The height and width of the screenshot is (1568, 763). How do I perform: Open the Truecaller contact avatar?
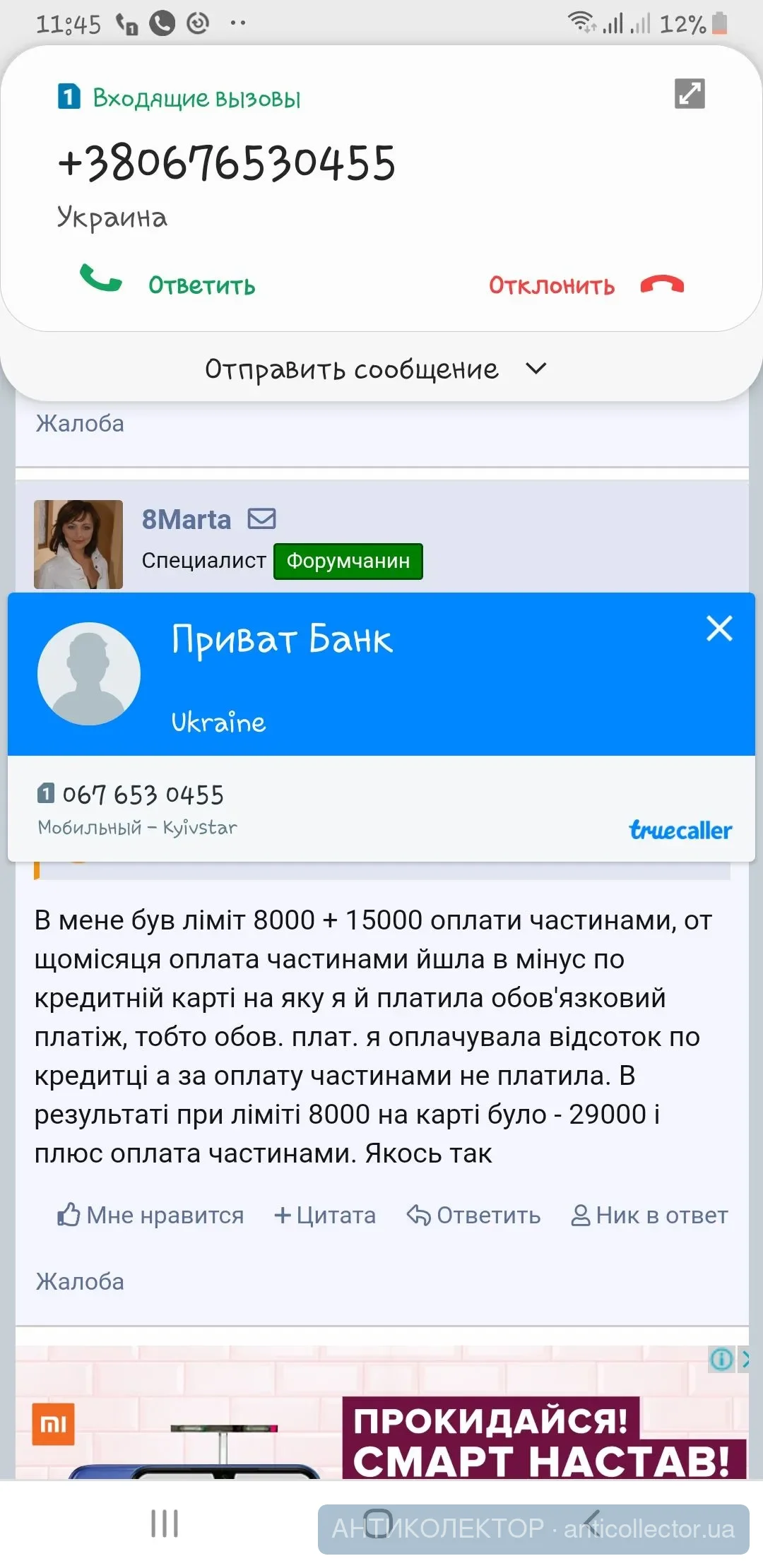pyautogui.click(x=89, y=673)
